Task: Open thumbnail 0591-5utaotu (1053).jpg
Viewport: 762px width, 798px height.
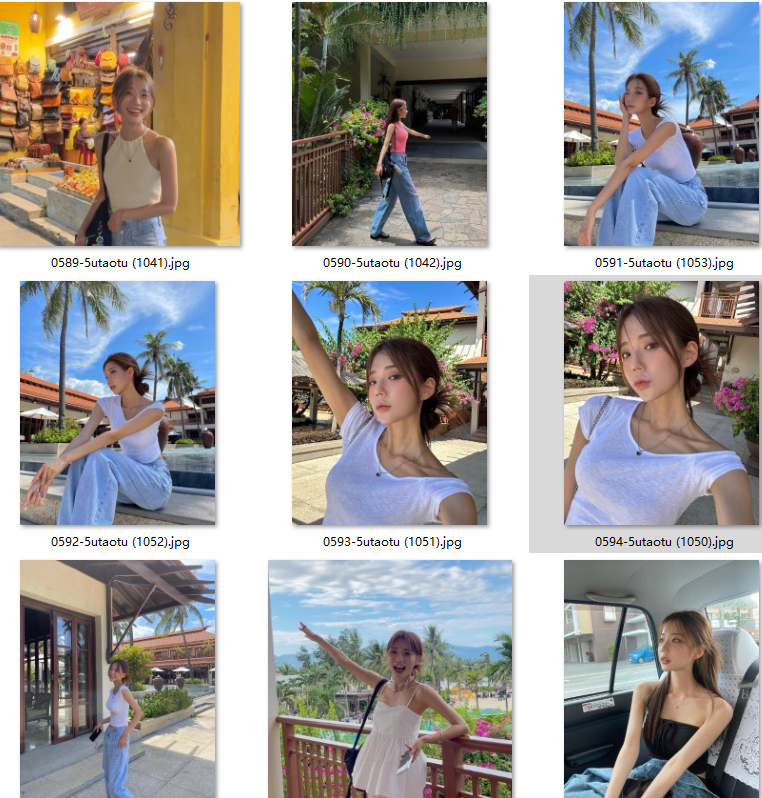Action: click(661, 124)
